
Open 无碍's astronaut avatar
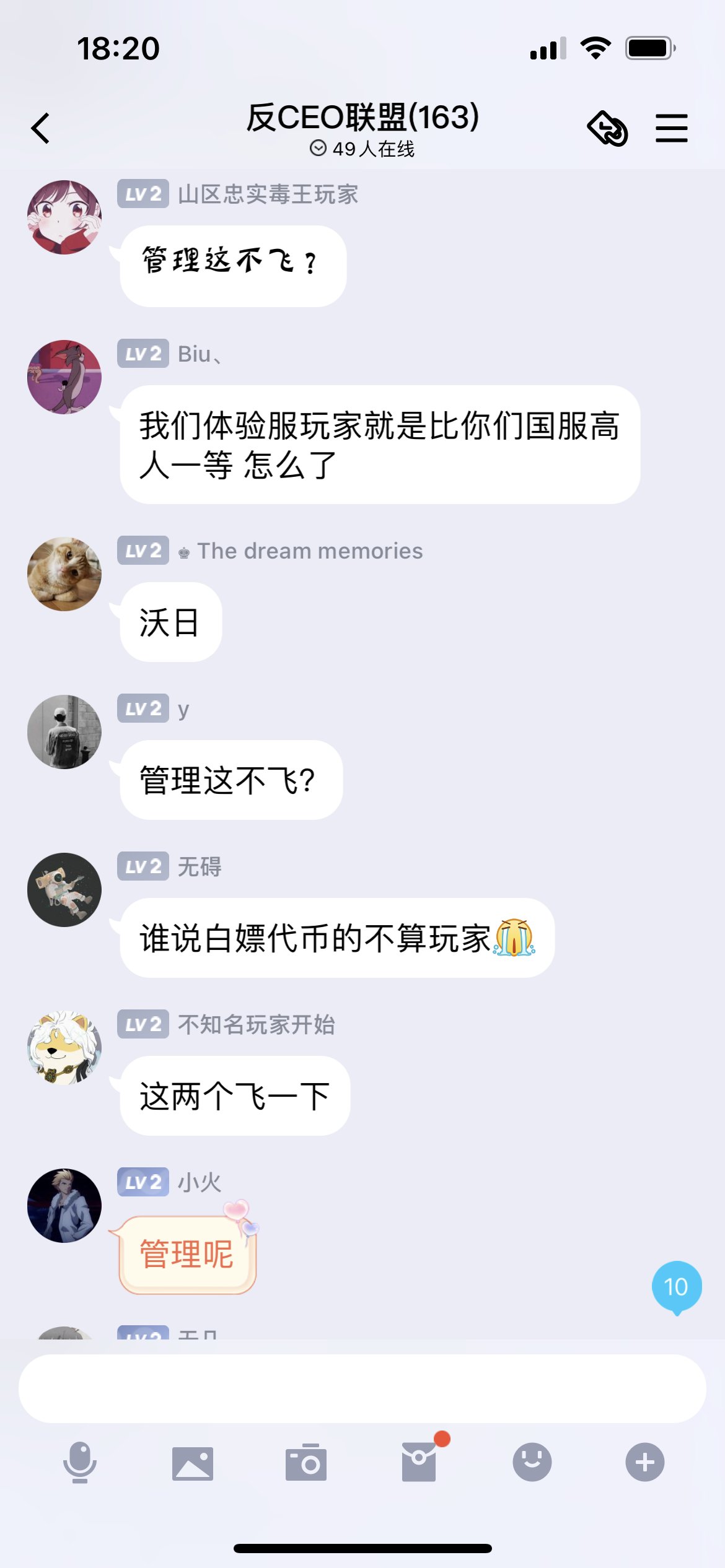pyautogui.click(x=64, y=890)
